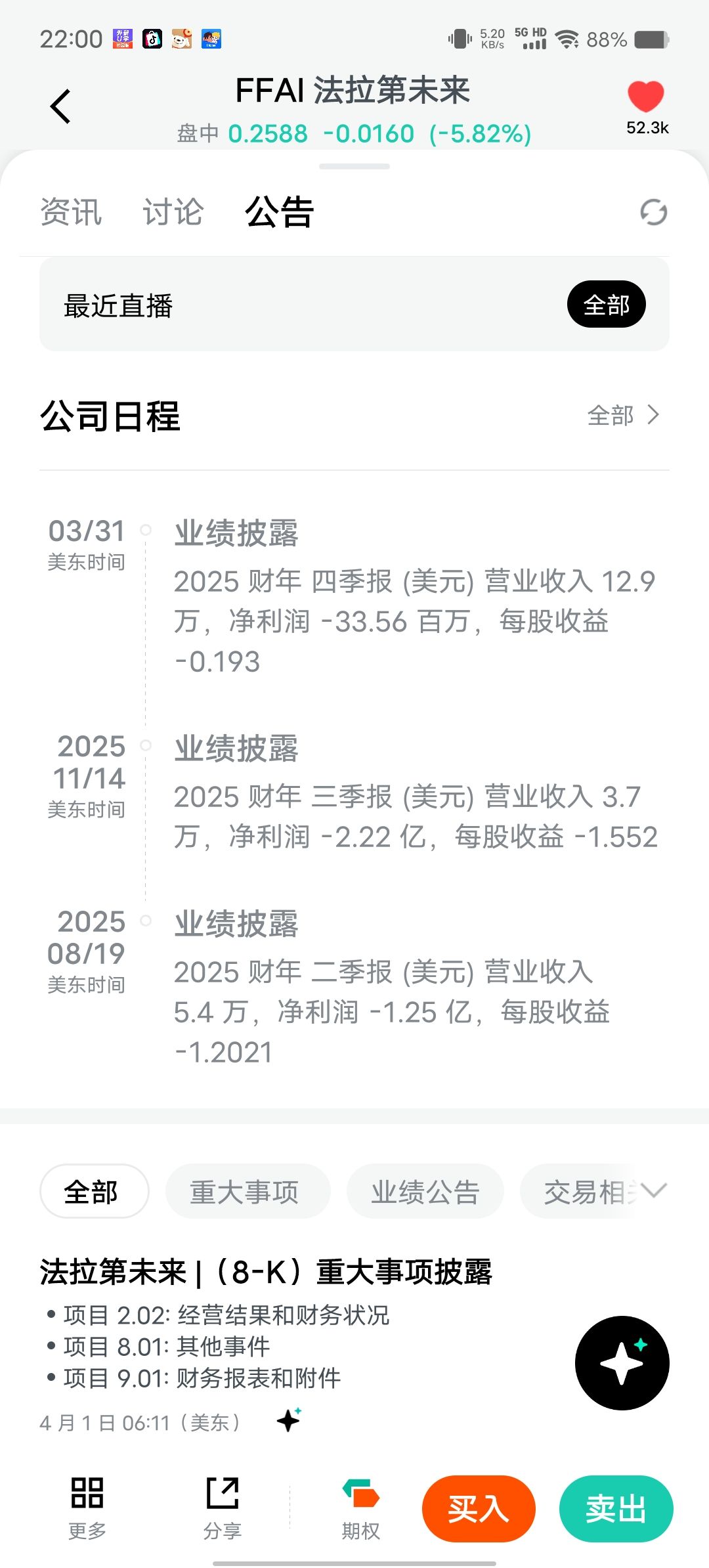The height and width of the screenshot is (1568, 709).
Task: Expand the announcement category dropdown arrow
Action: pos(655,1190)
